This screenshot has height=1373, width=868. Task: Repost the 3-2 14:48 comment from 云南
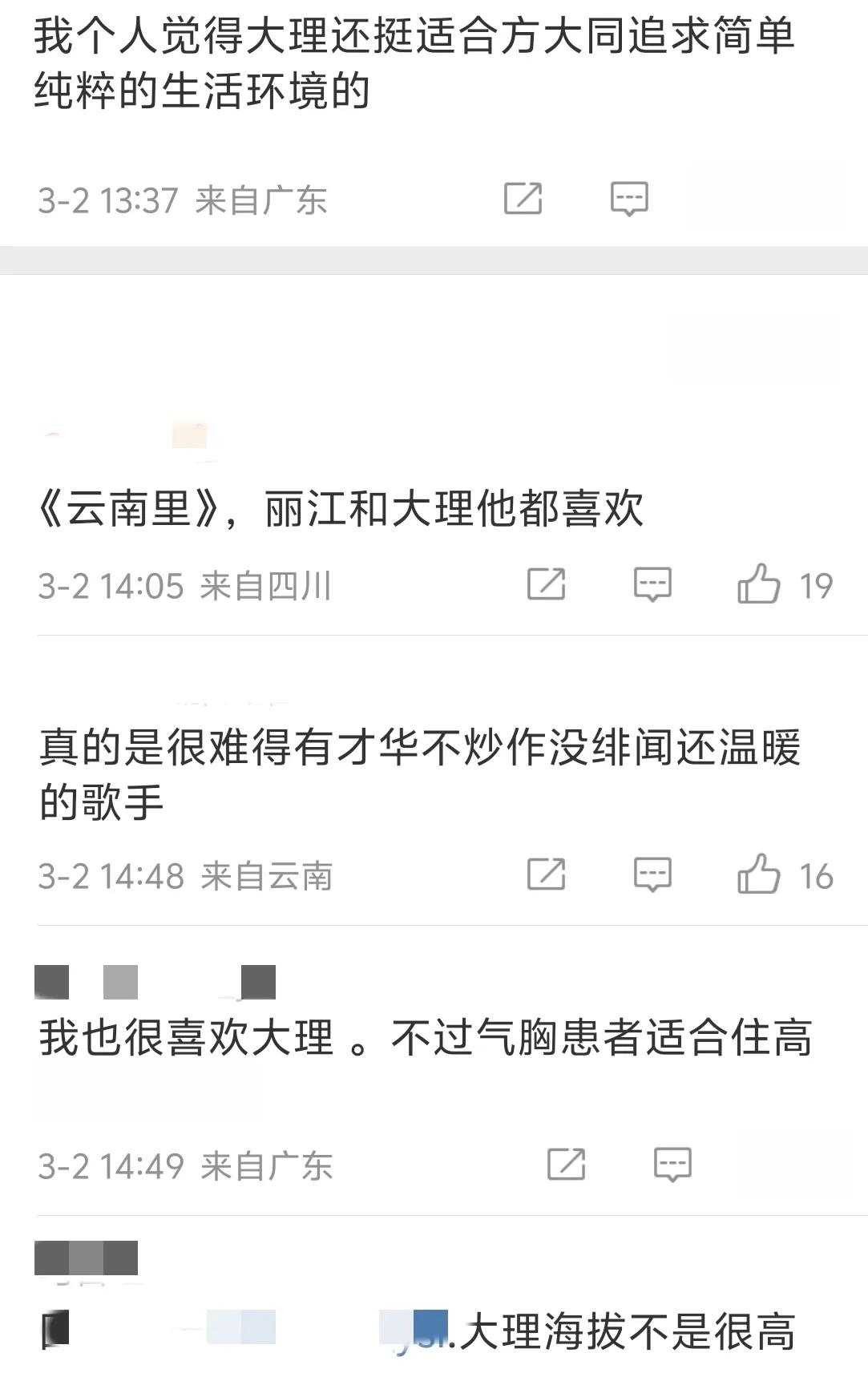546,874
